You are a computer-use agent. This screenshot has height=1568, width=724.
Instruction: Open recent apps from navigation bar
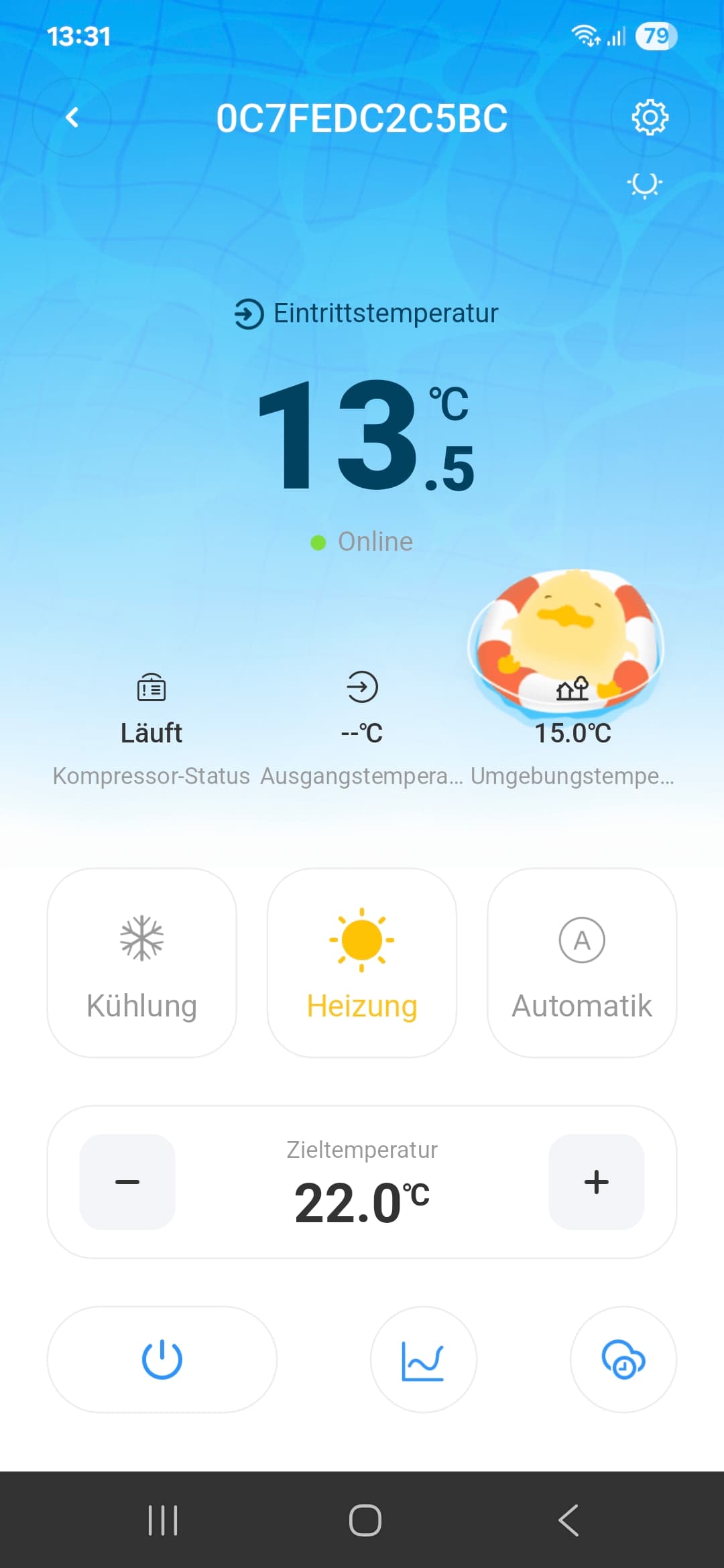tap(163, 1520)
